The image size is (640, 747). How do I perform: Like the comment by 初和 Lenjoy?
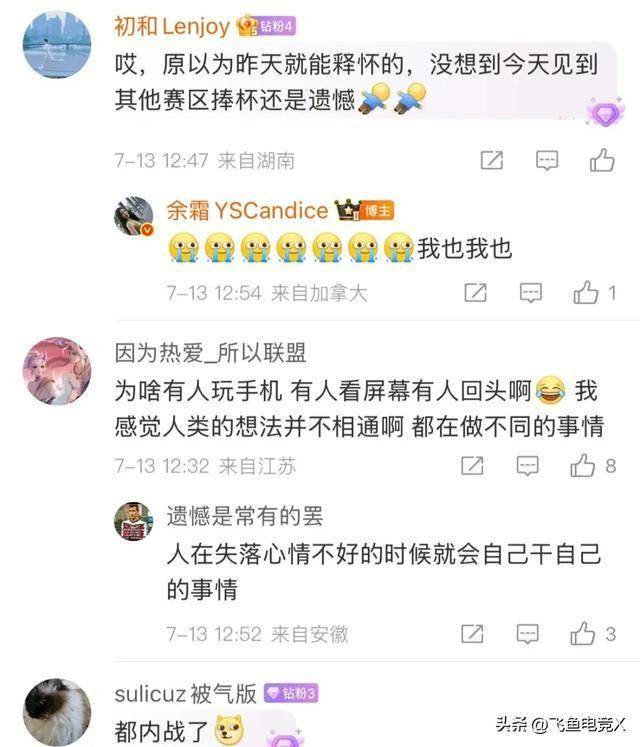[602, 160]
